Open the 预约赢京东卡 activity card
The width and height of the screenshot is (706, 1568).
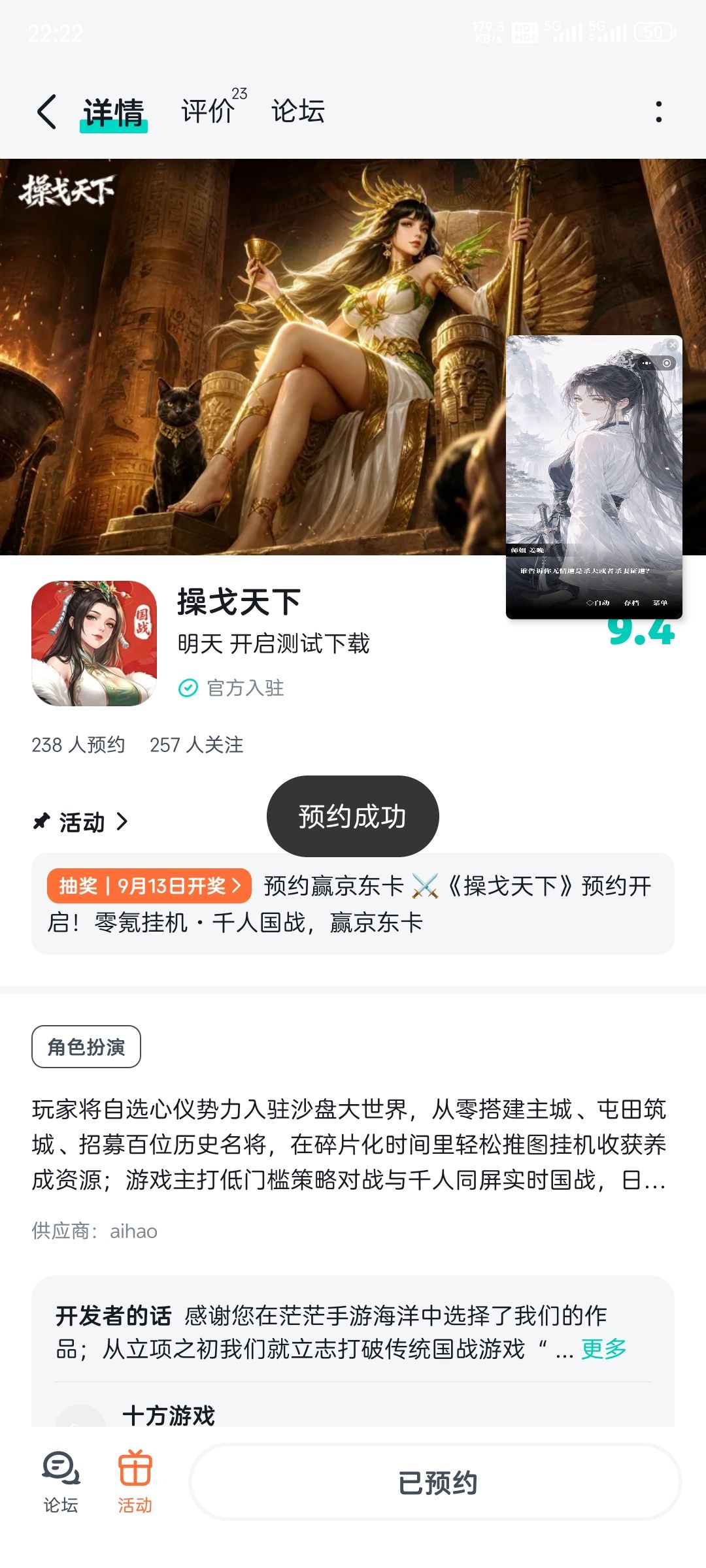tap(353, 904)
